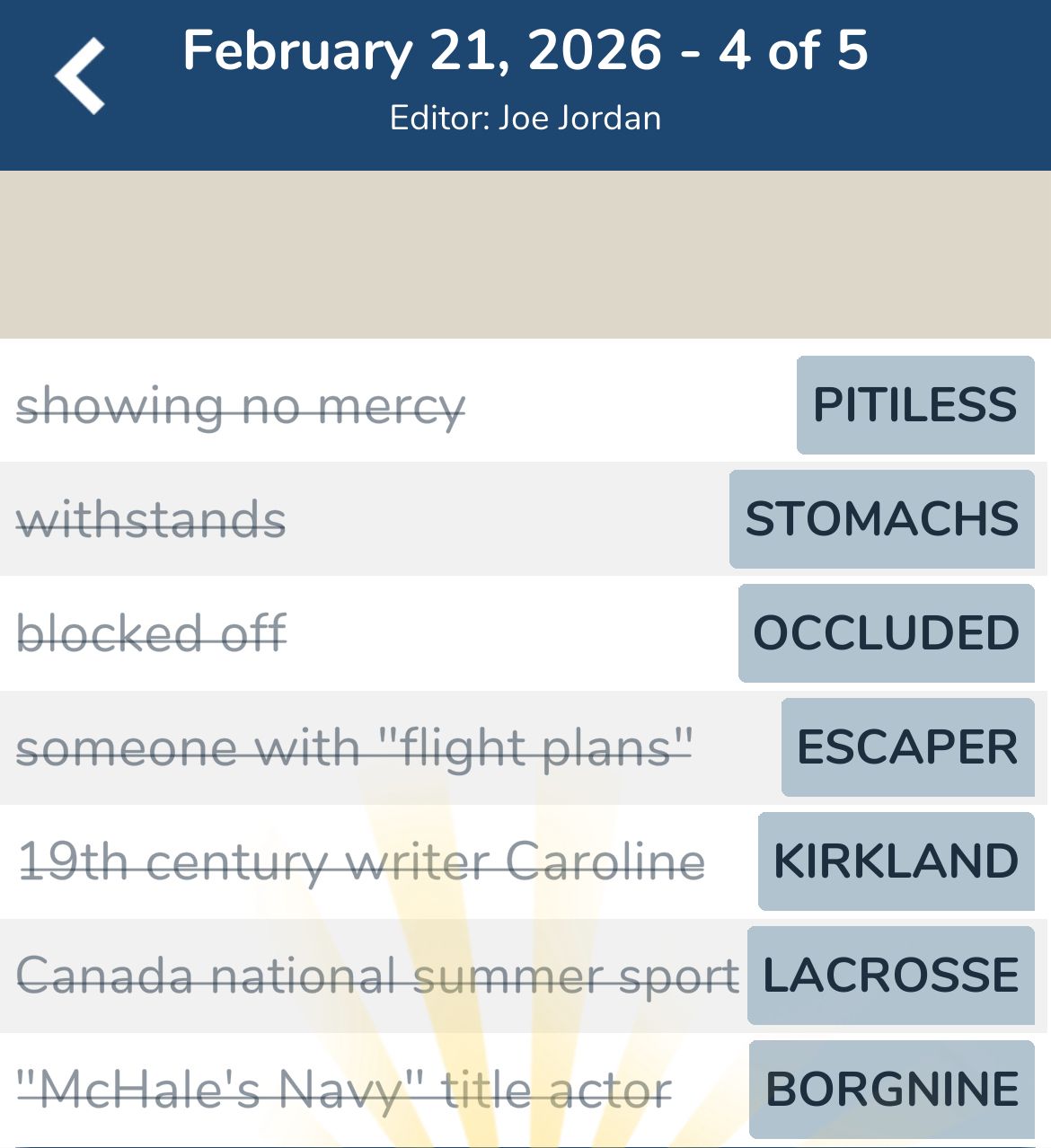The height and width of the screenshot is (1148, 1051).
Task: Click the tan banner area above the clues
Action: click(x=525, y=252)
